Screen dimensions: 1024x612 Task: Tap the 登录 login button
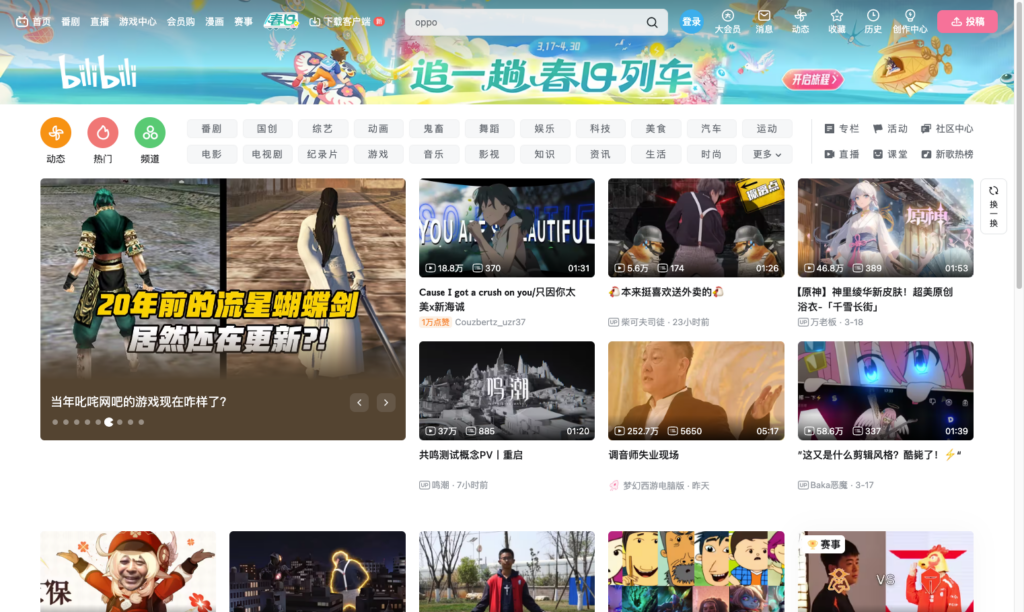click(692, 21)
